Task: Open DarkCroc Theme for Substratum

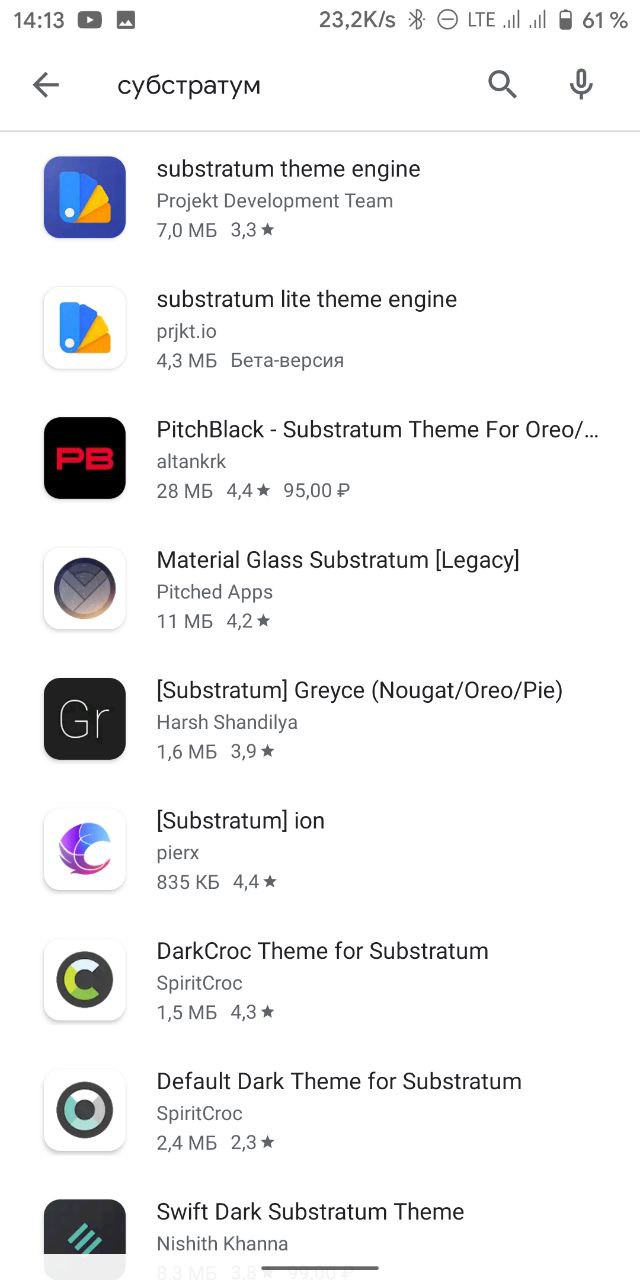Action: pyautogui.click(x=320, y=980)
